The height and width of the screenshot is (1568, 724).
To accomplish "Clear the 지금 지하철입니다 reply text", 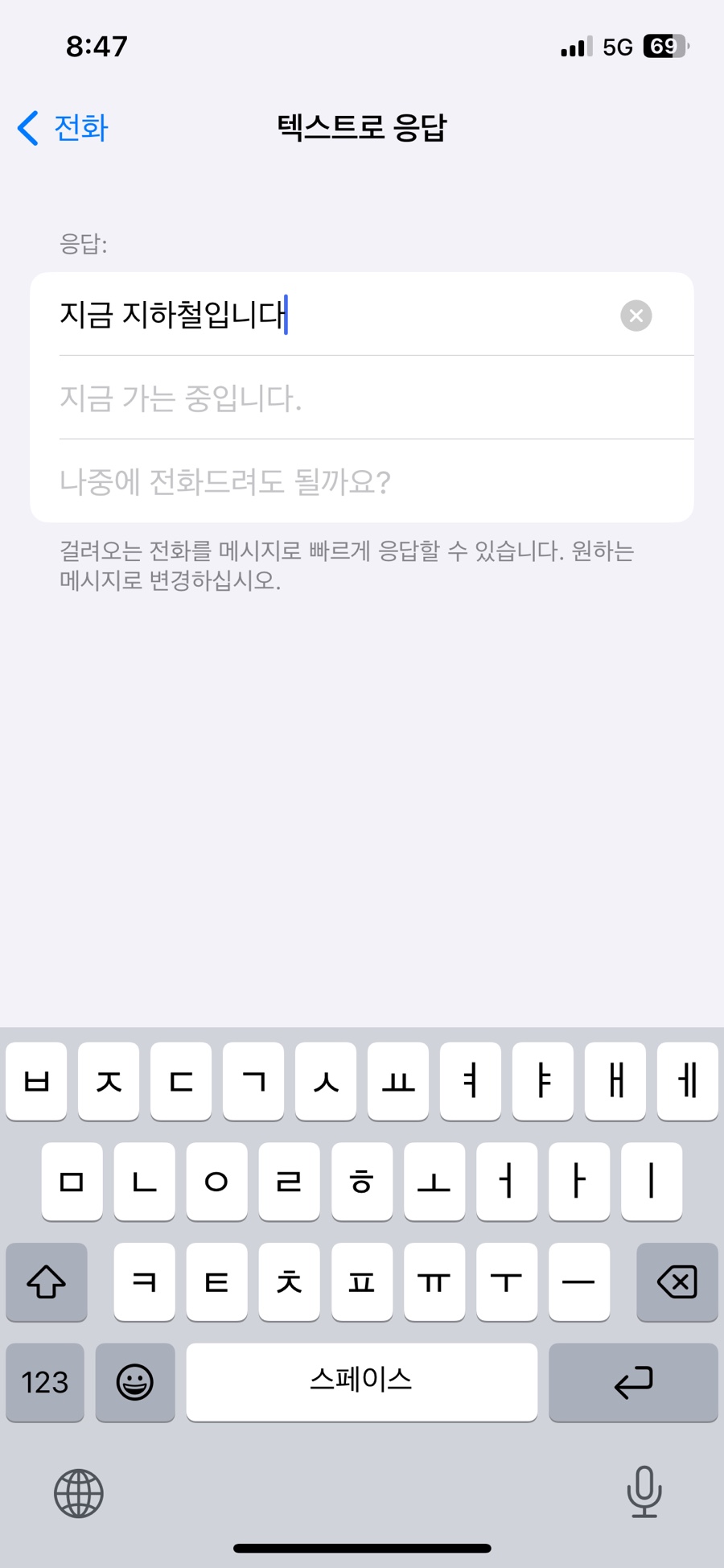I will (636, 316).
